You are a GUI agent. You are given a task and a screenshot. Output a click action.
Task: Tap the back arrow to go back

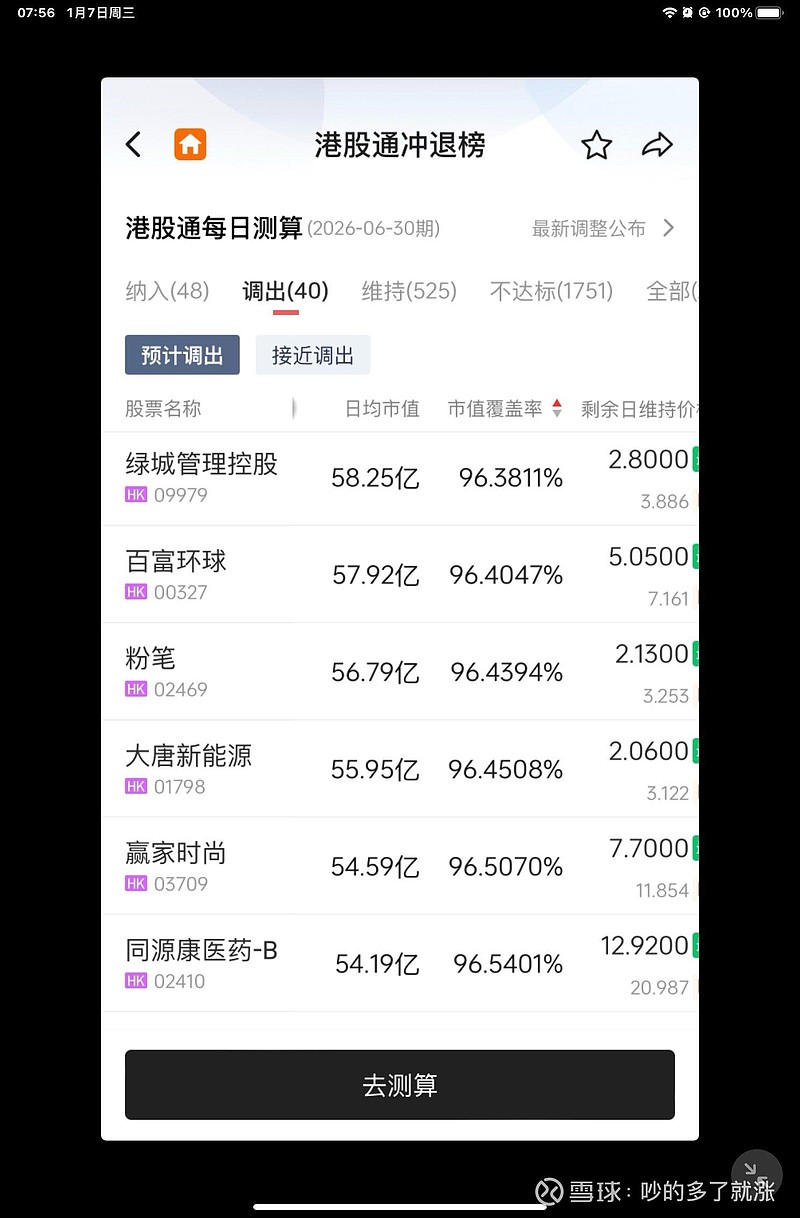tap(133, 144)
